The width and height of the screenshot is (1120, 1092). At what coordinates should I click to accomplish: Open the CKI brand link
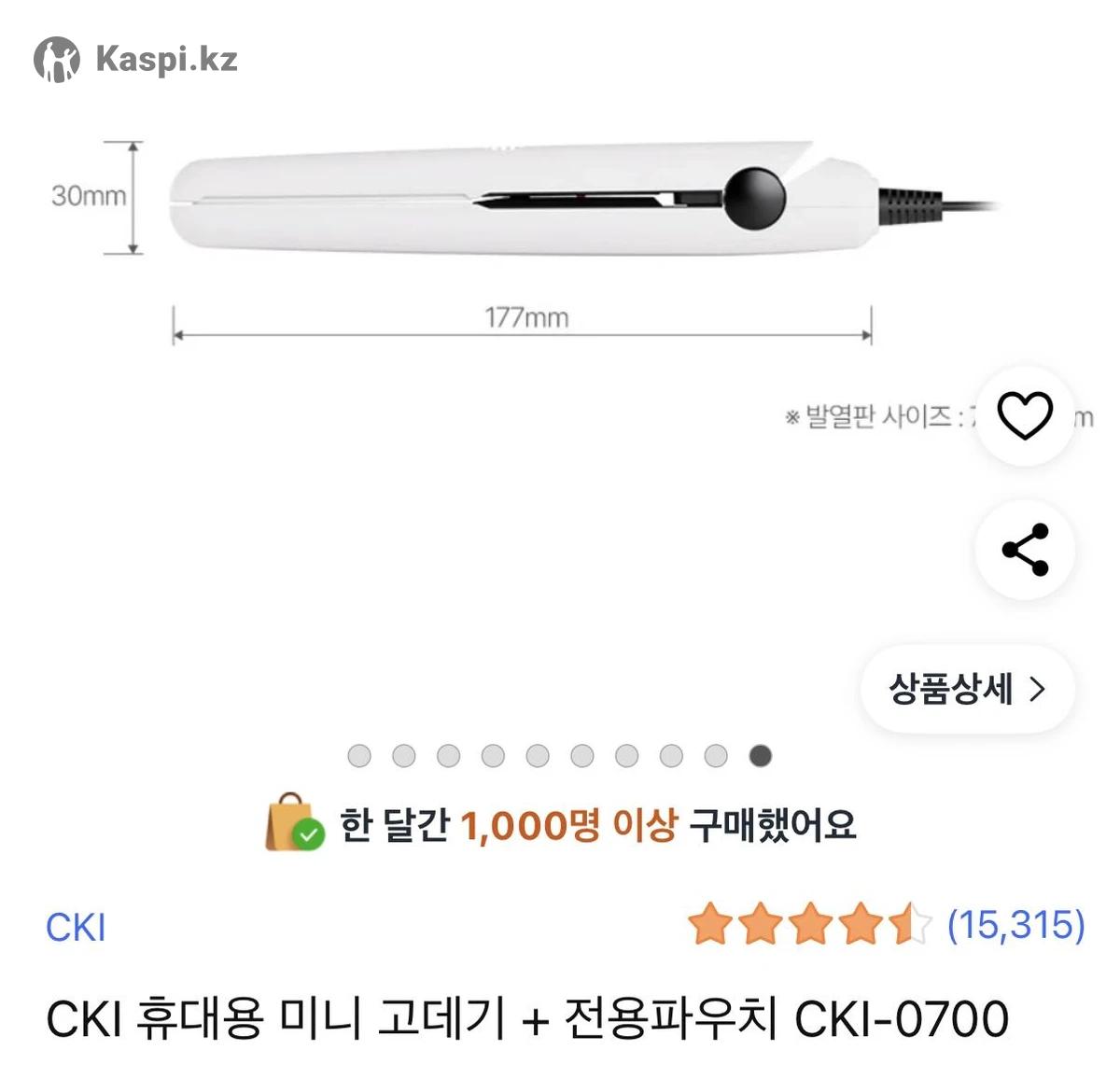76,928
